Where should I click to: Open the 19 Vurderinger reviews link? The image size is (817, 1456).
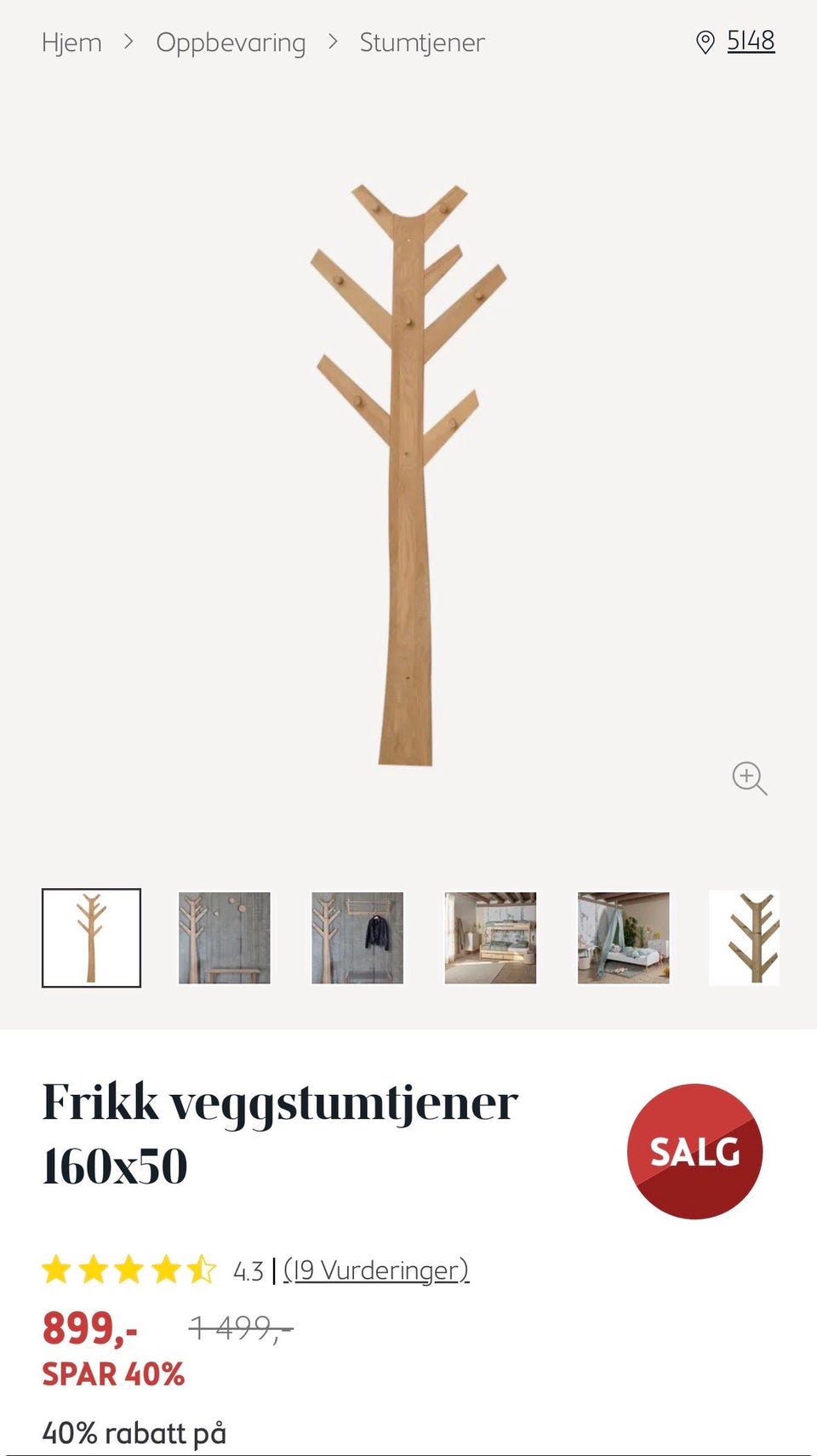[x=377, y=1270]
